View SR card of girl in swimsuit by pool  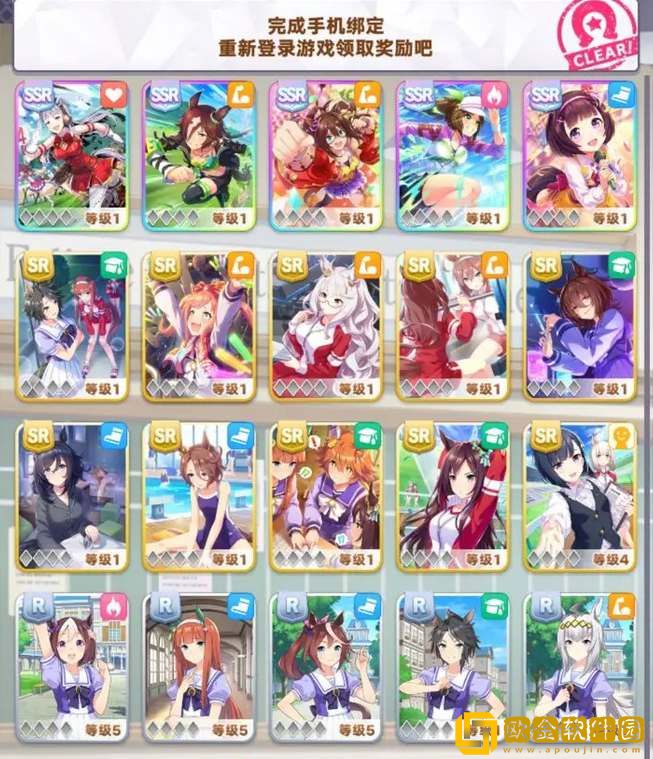(x=198, y=495)
